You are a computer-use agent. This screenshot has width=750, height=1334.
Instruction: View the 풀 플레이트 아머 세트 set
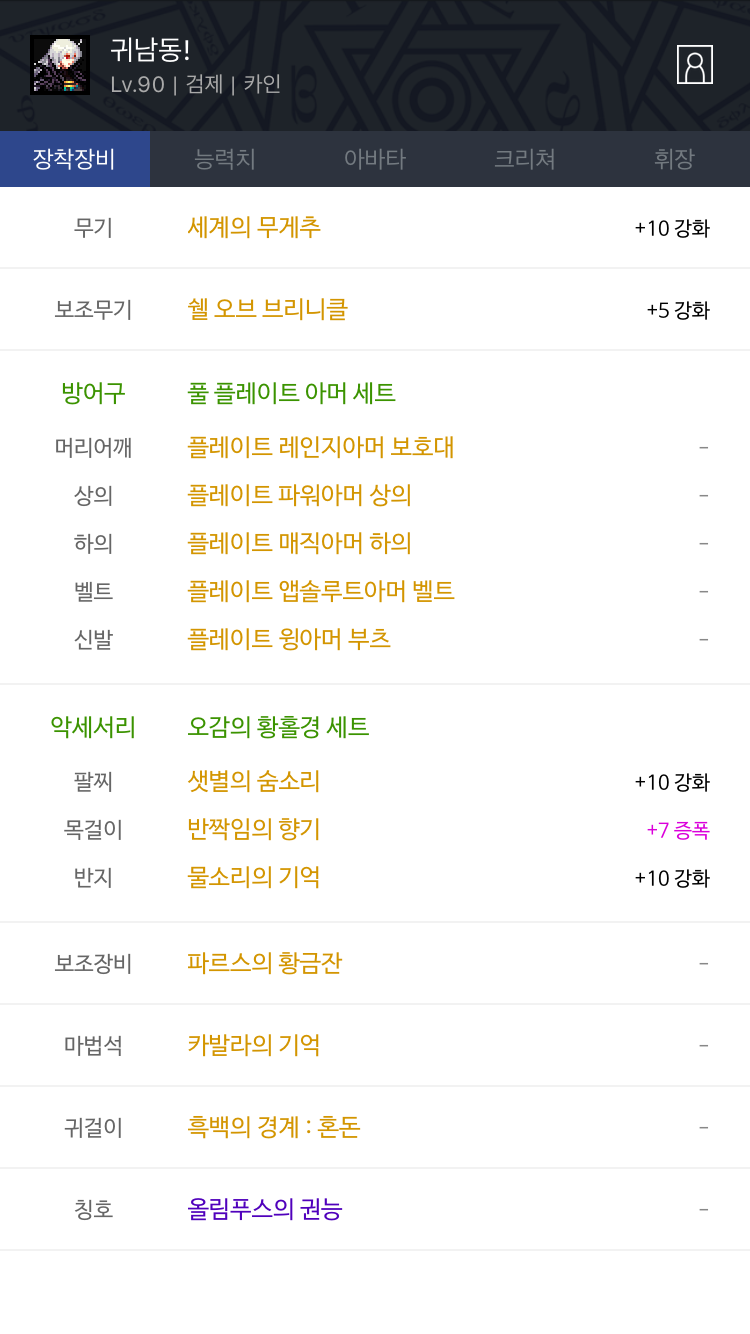click(291, 393)
